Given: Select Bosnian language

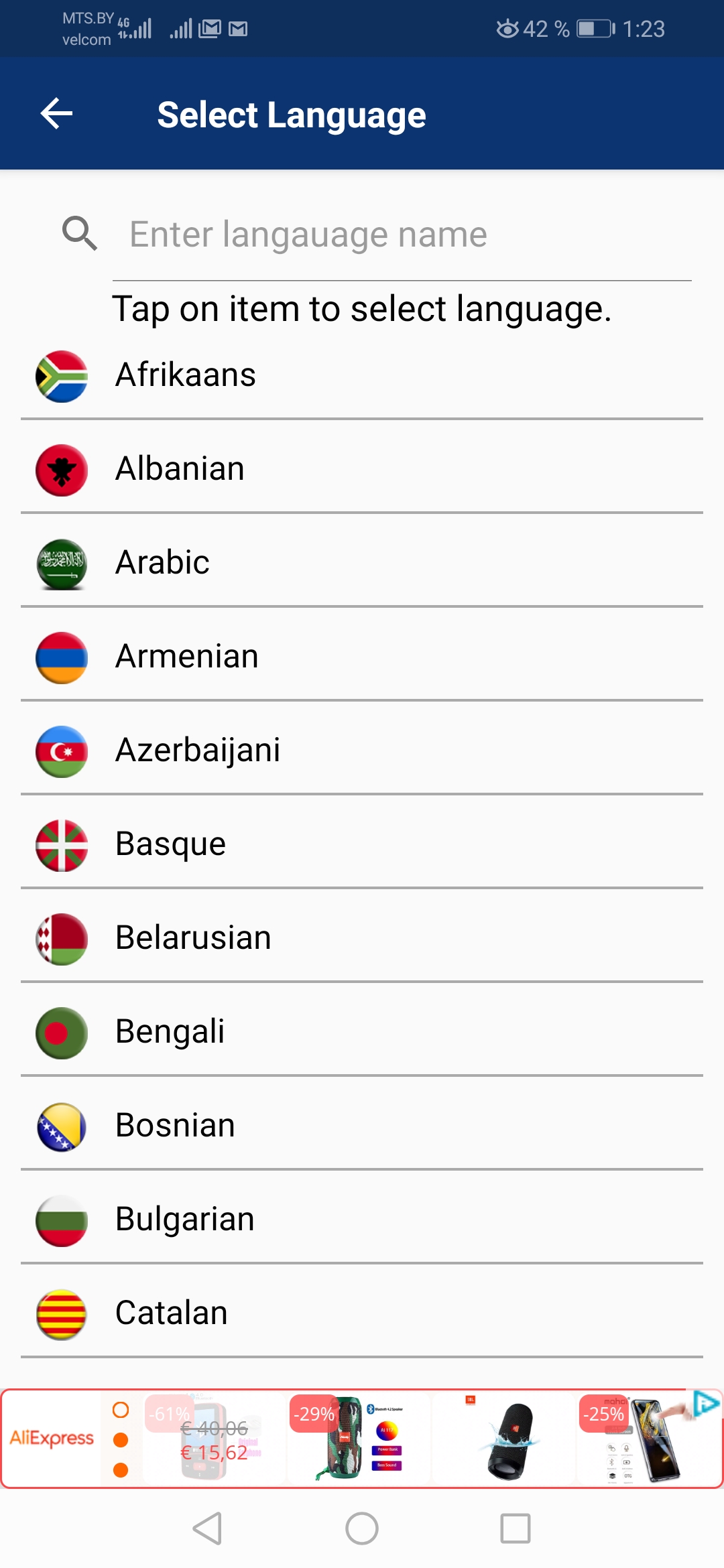Looking at the screenshot, I should [x=362, y=1126].
